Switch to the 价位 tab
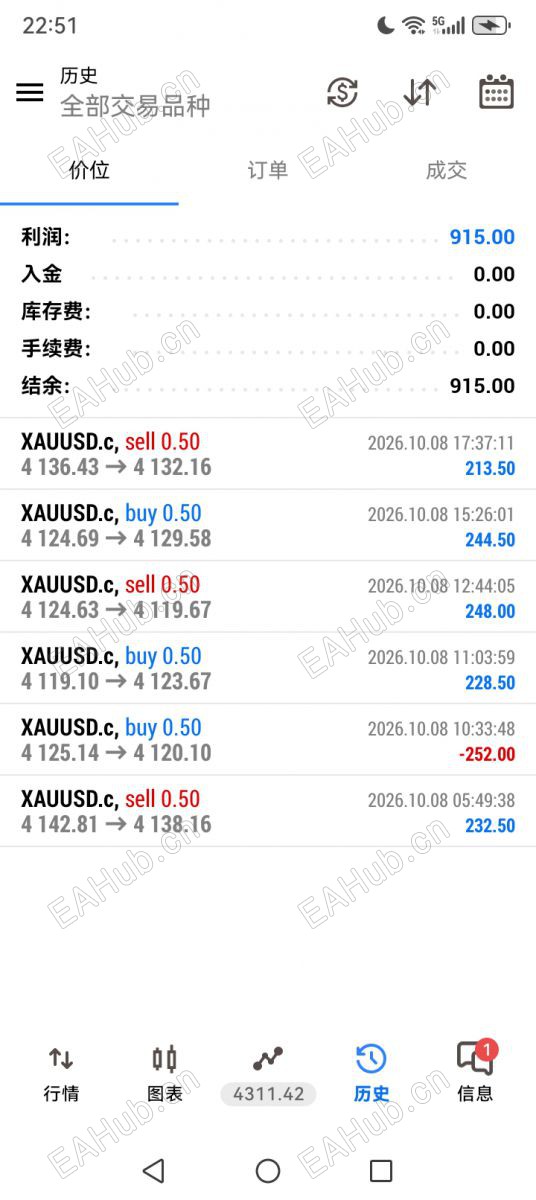The height and width of the screenshot is (1200, 536). tap(89, 170)
